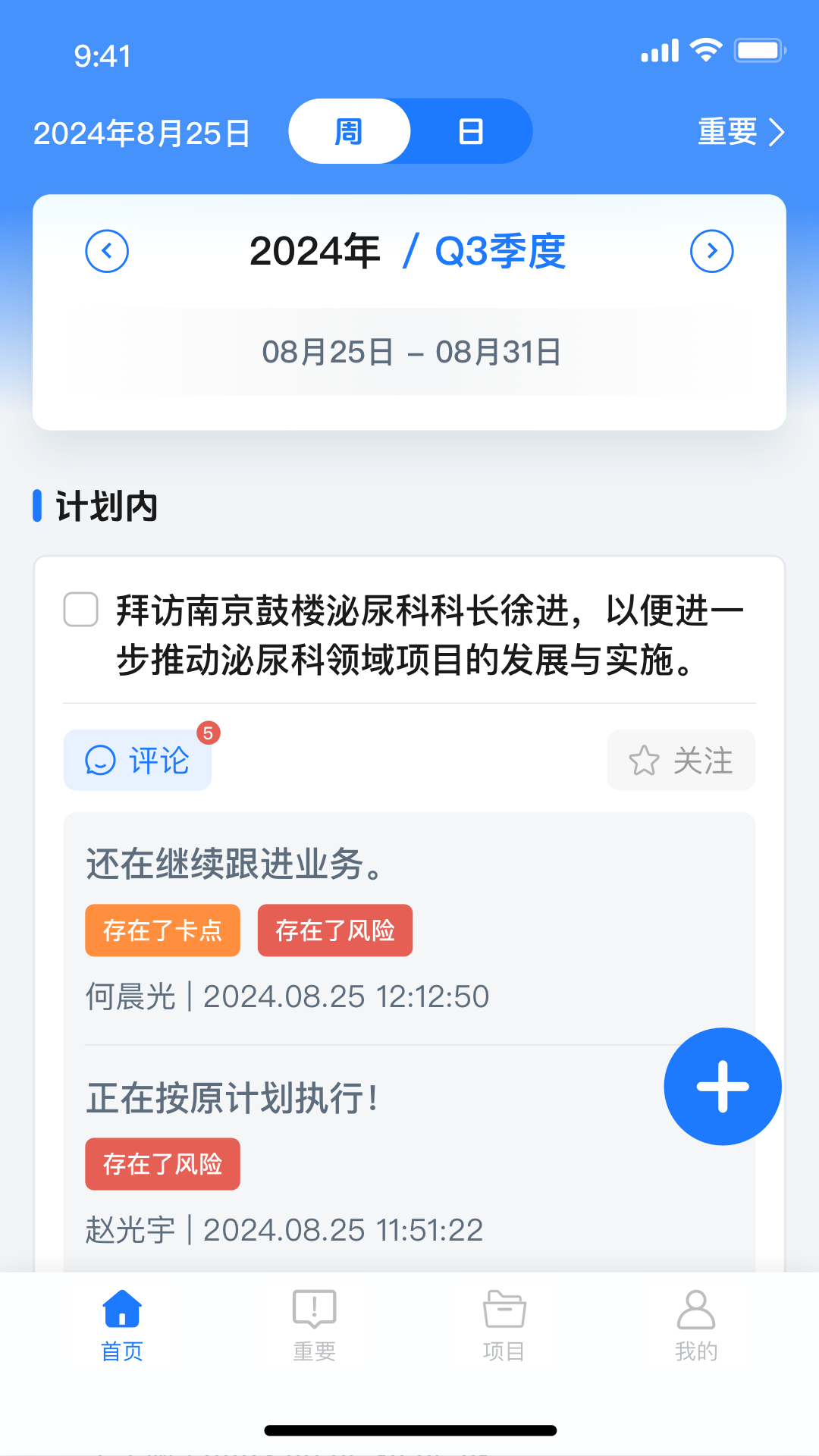Viewport: 819px width, 1456px height.
Task: Select the Q3季度 quarter link
Action: click(x=500, y=252)
